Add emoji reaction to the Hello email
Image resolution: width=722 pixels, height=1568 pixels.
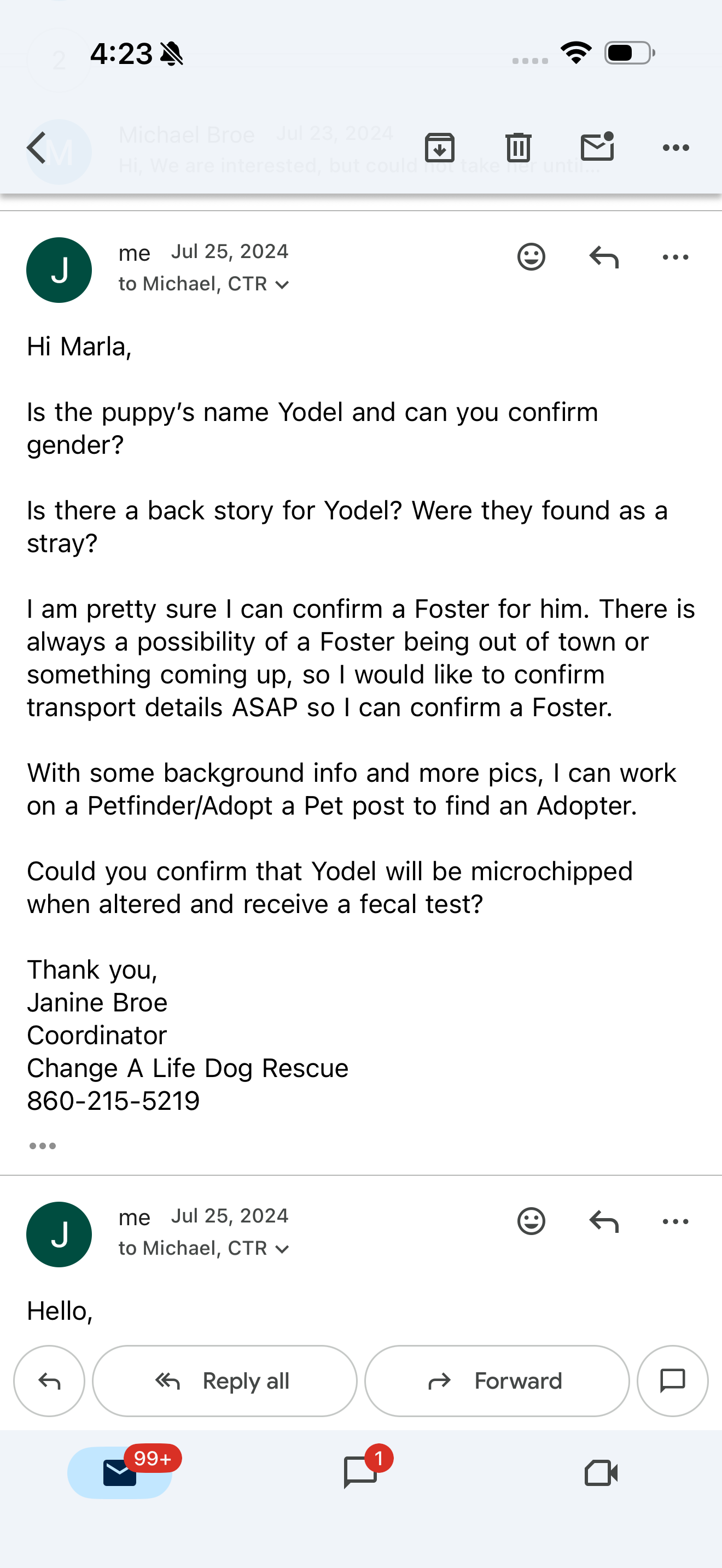[x=531, y=1221]
